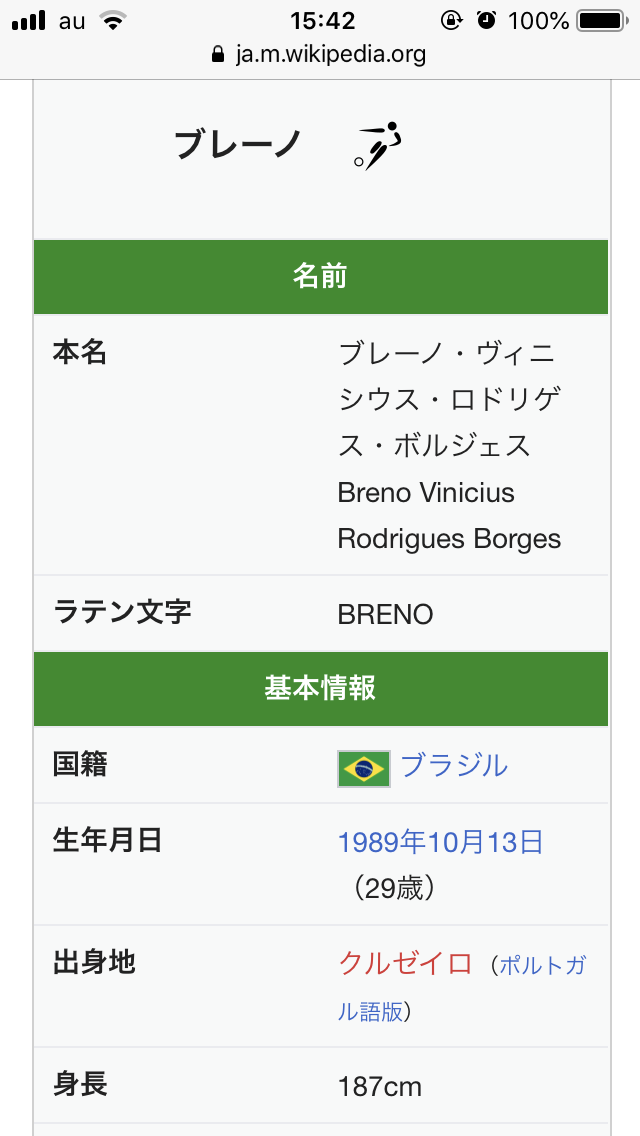Image resolution: width=640 pixels, height=1136 pixels.
Task: Open the 1989年 birth year link
Action: [368, 842]
